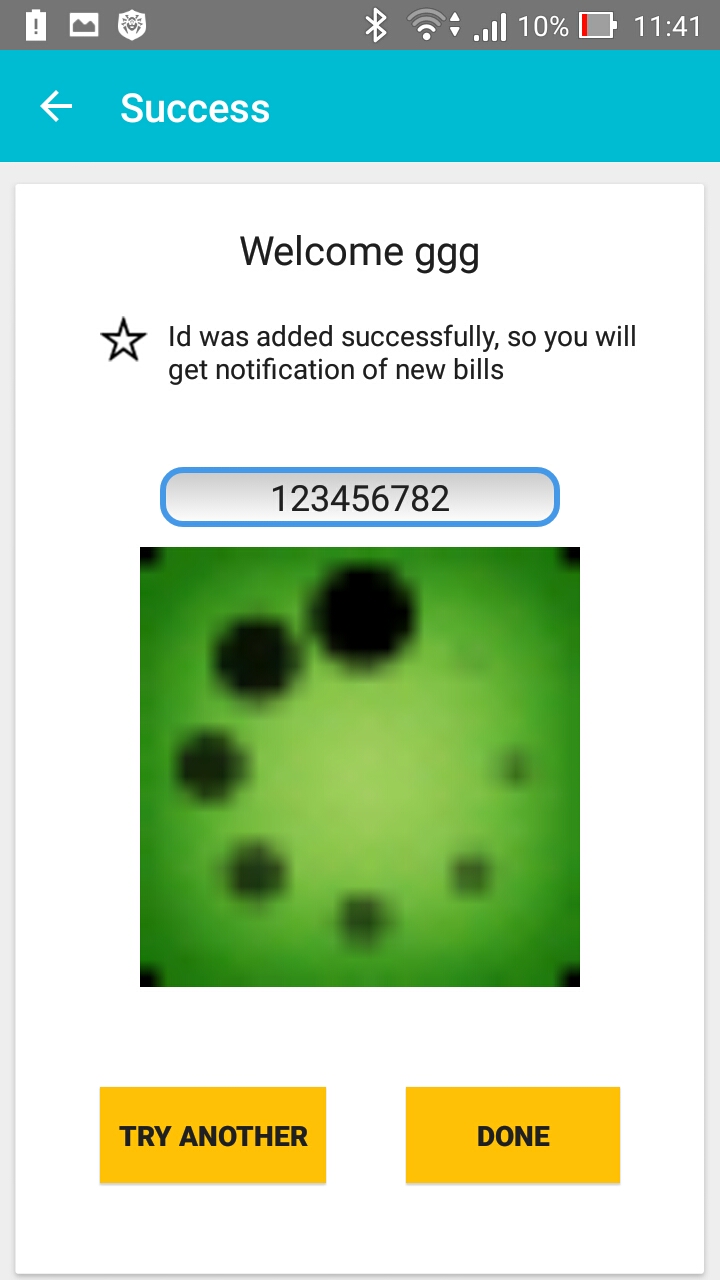720x1280 pixels.
Task: Finish by tapping Done
Action: pyautogui.click(x=513, y=1135)
